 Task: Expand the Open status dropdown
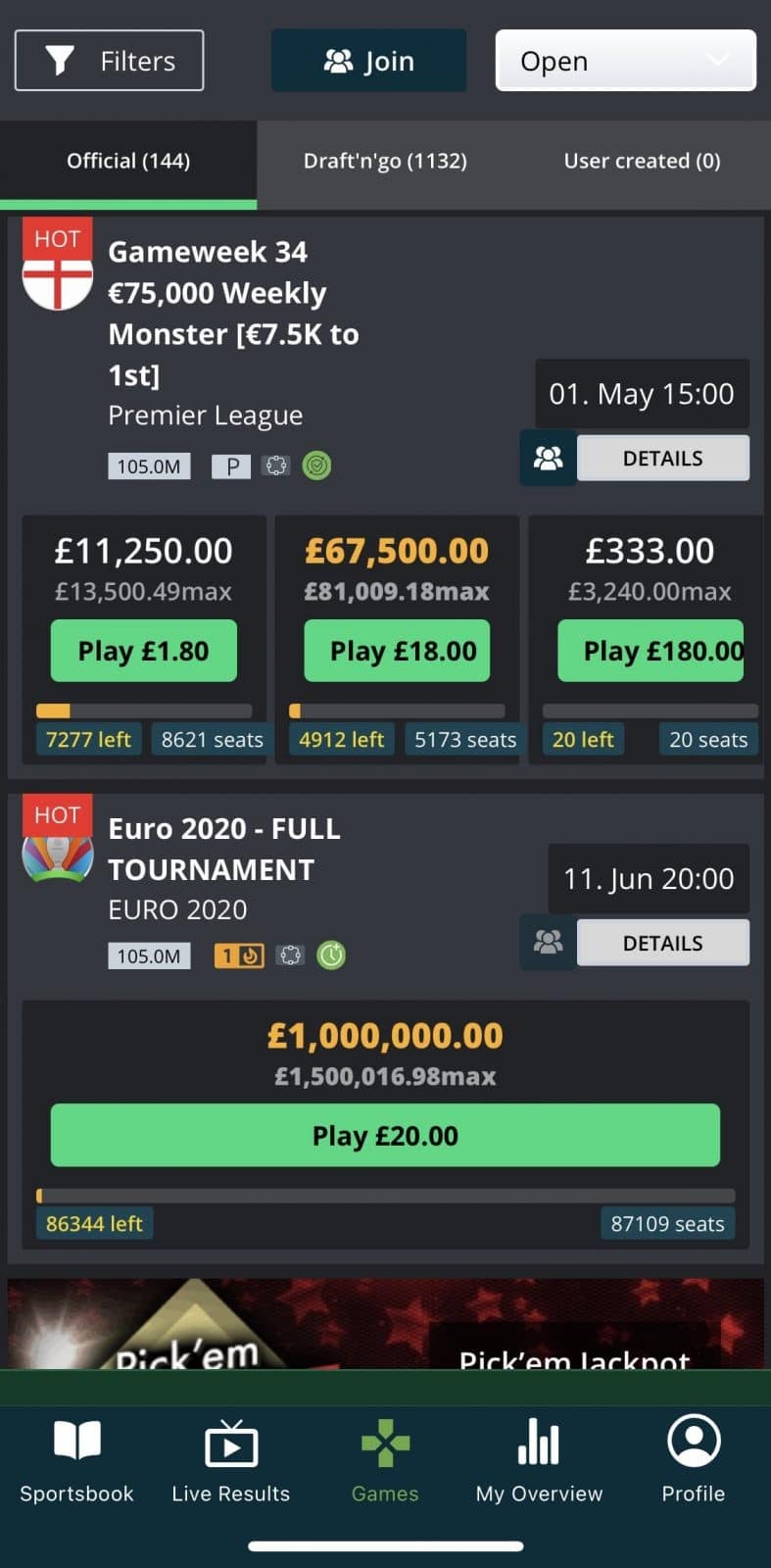click(625, 61)
